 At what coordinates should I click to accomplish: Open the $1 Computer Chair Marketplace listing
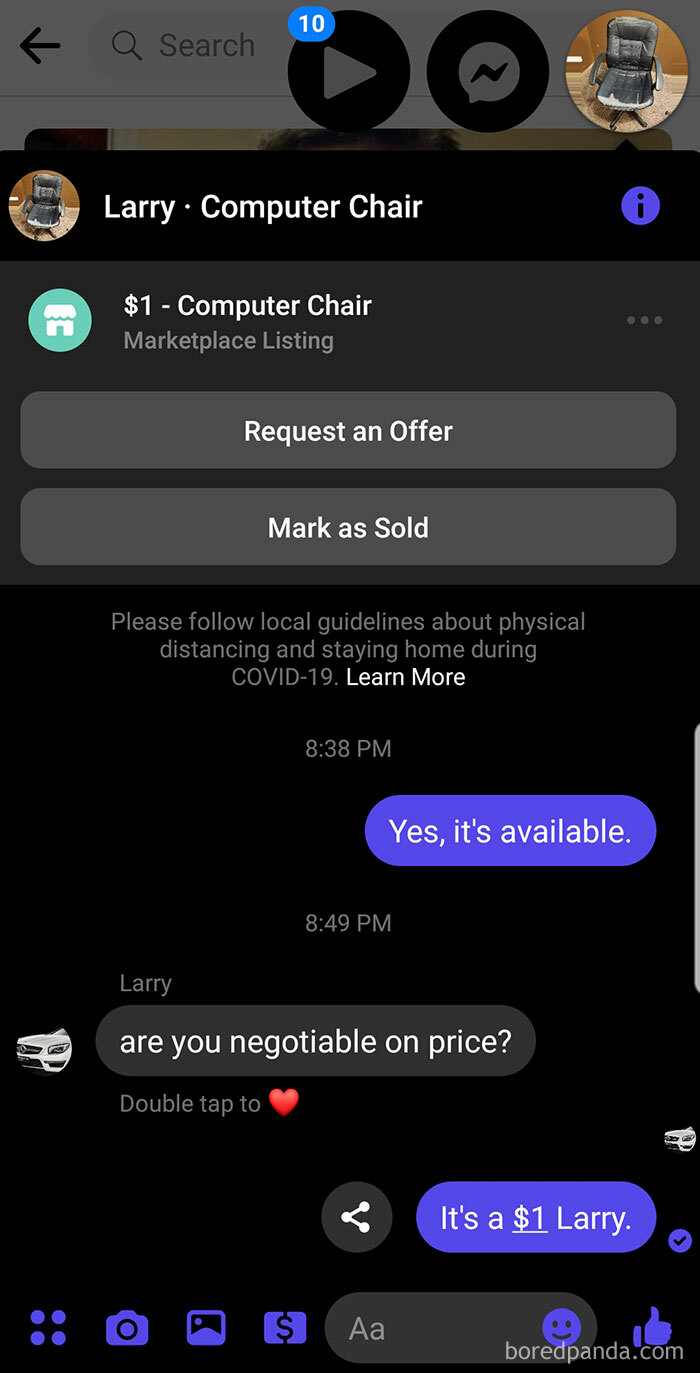point(247,321)
